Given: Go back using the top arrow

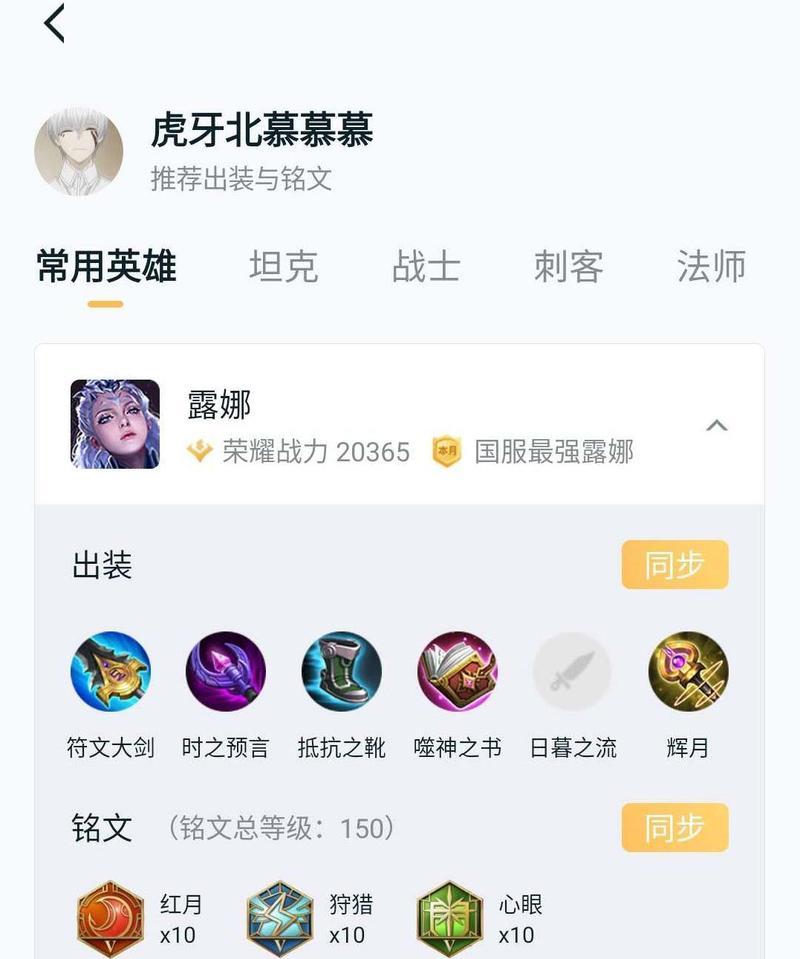Looking at the screenshot, I should tap(55, 23).
